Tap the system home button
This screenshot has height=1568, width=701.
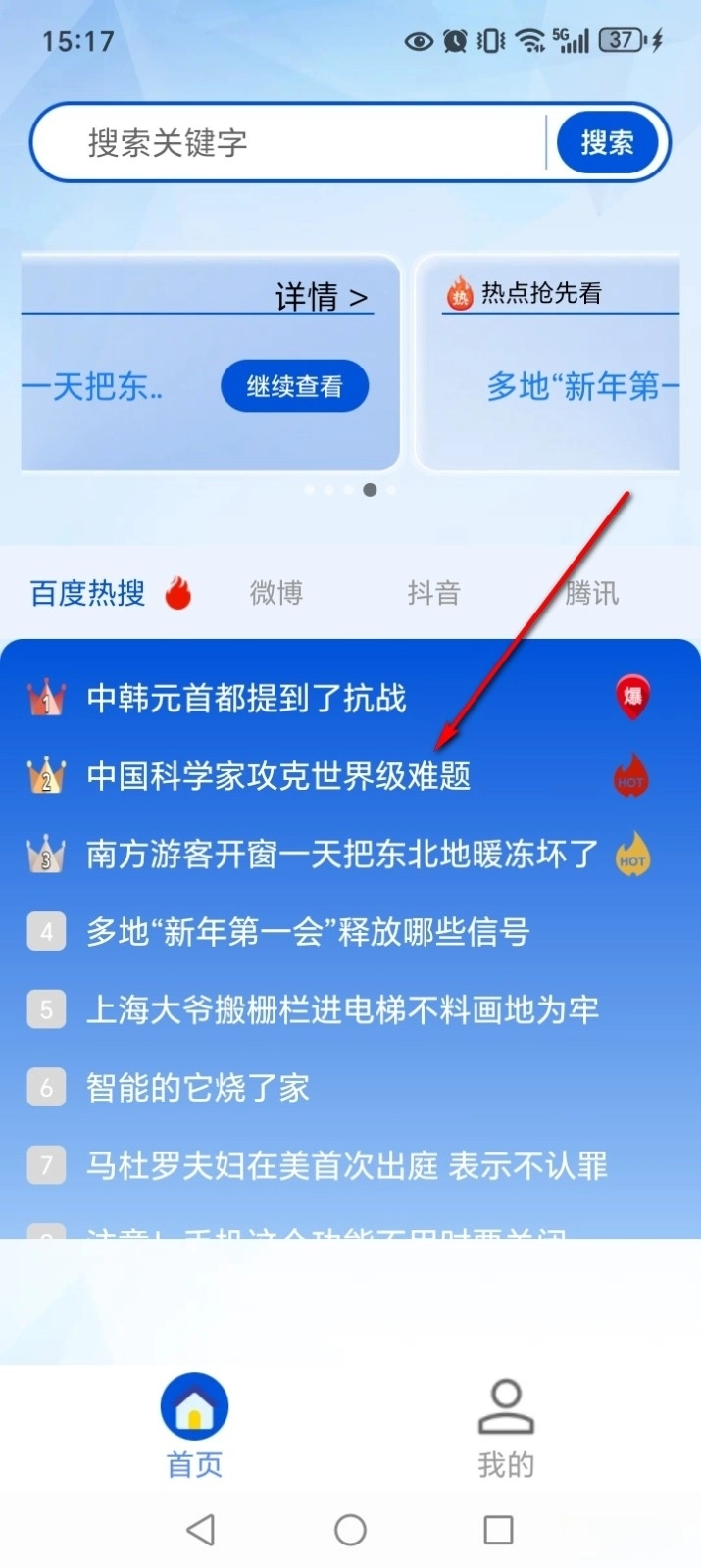click(x=350, y=1530)
